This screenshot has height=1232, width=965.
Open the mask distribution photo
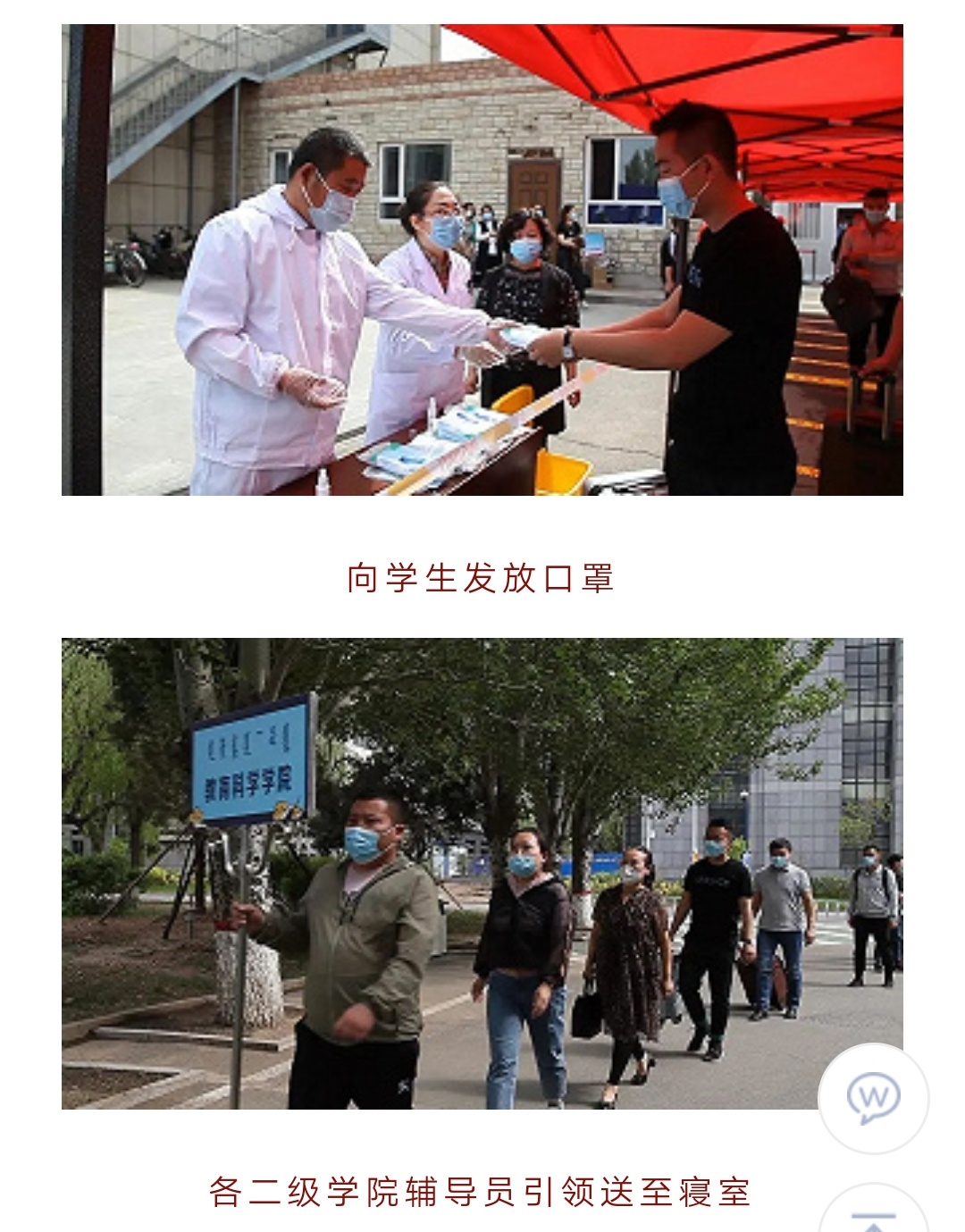click(482, 260)
